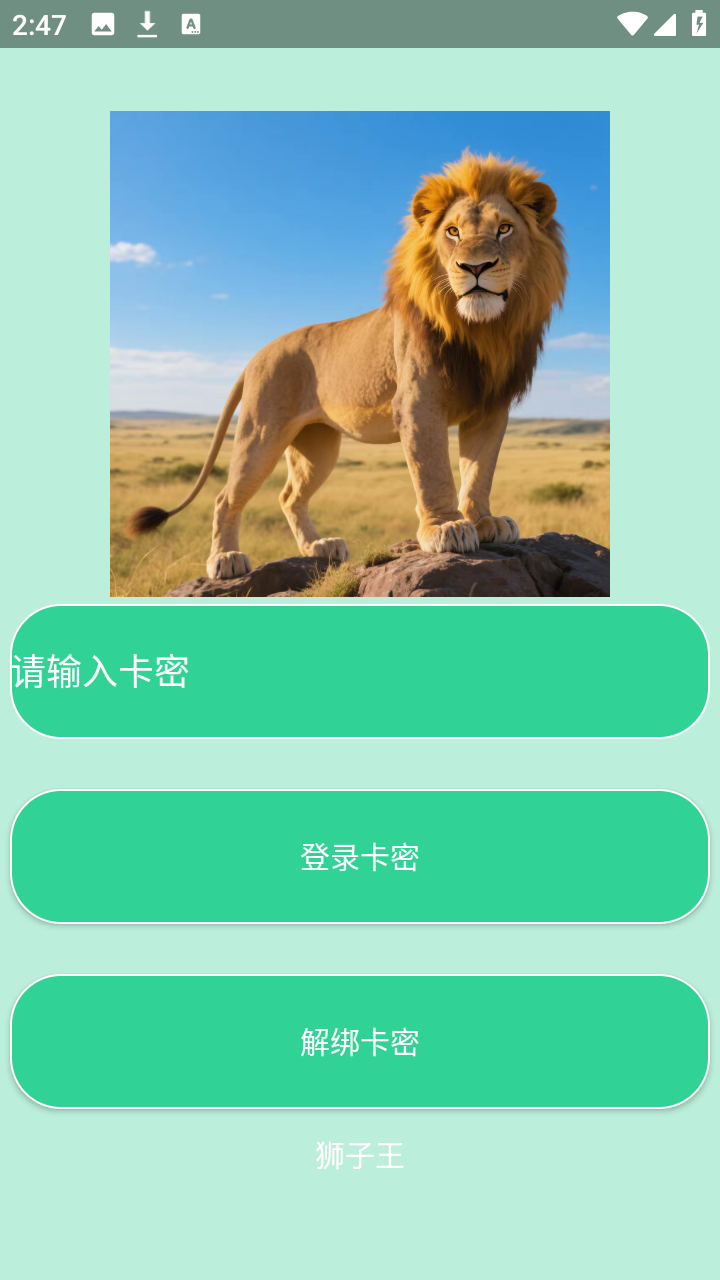Click inside the 请输入卡密 input field
The image size is (720, 1280).
pyautogui.click(x=360, y=672)
